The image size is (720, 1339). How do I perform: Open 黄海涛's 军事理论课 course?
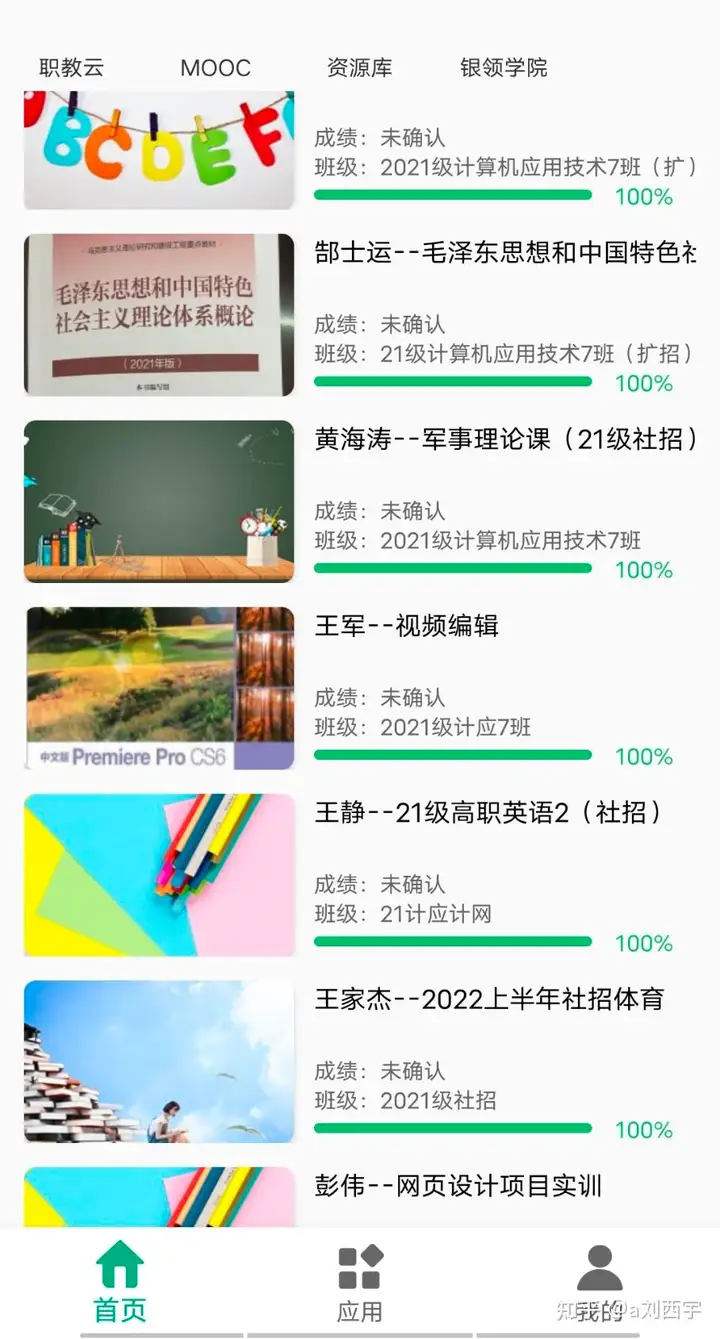pyautogui.click(x=506, y=440)
